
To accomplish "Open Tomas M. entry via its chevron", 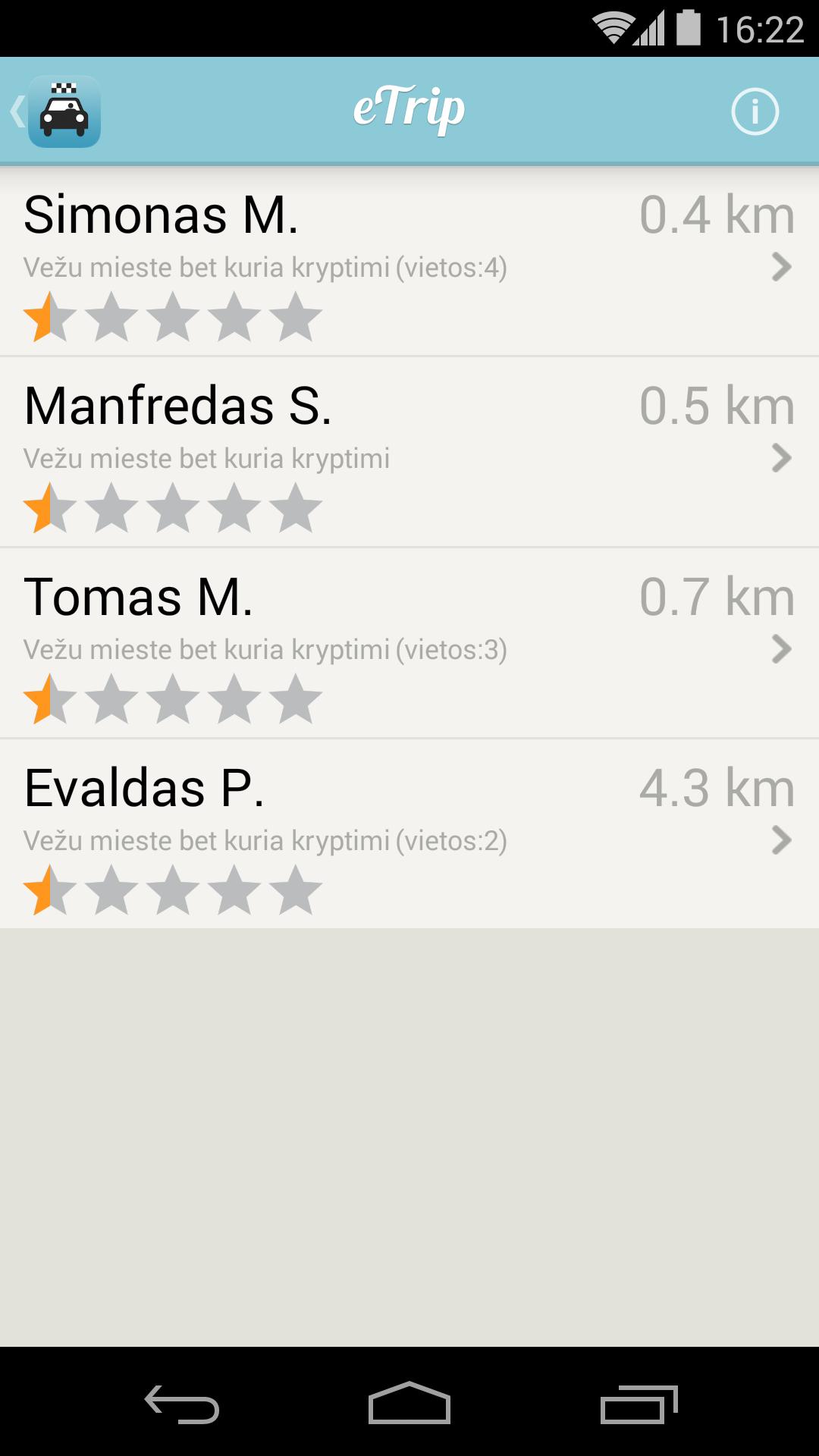I will (781, 649).
